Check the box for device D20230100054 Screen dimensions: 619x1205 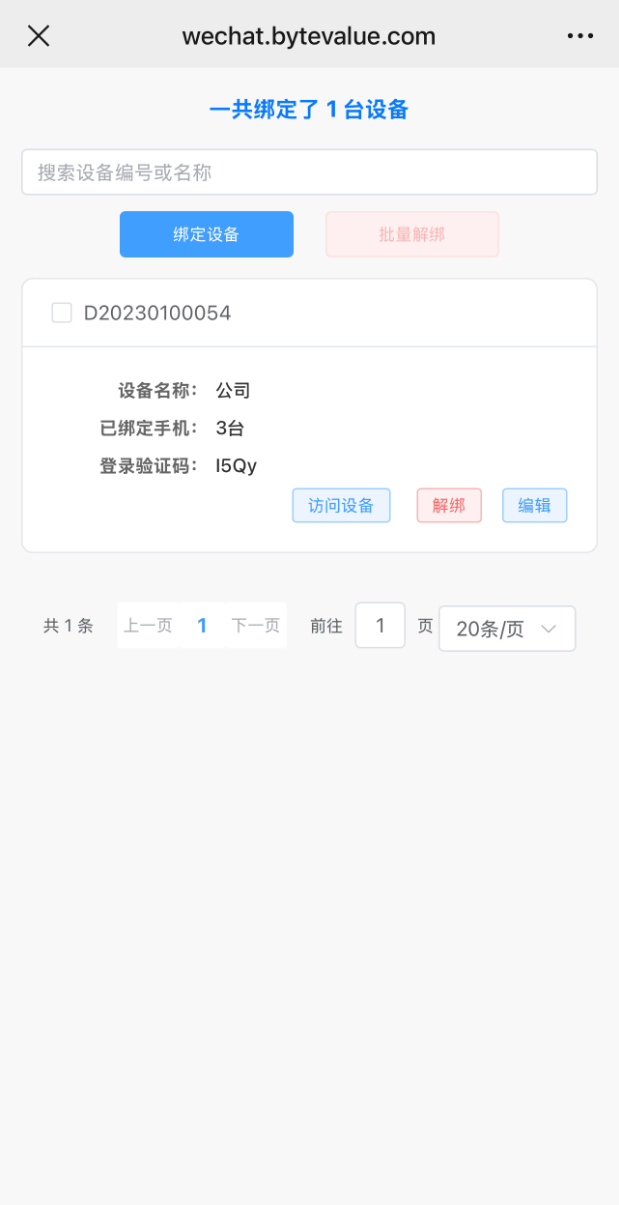pyautogui.click(x=62, y=313)
